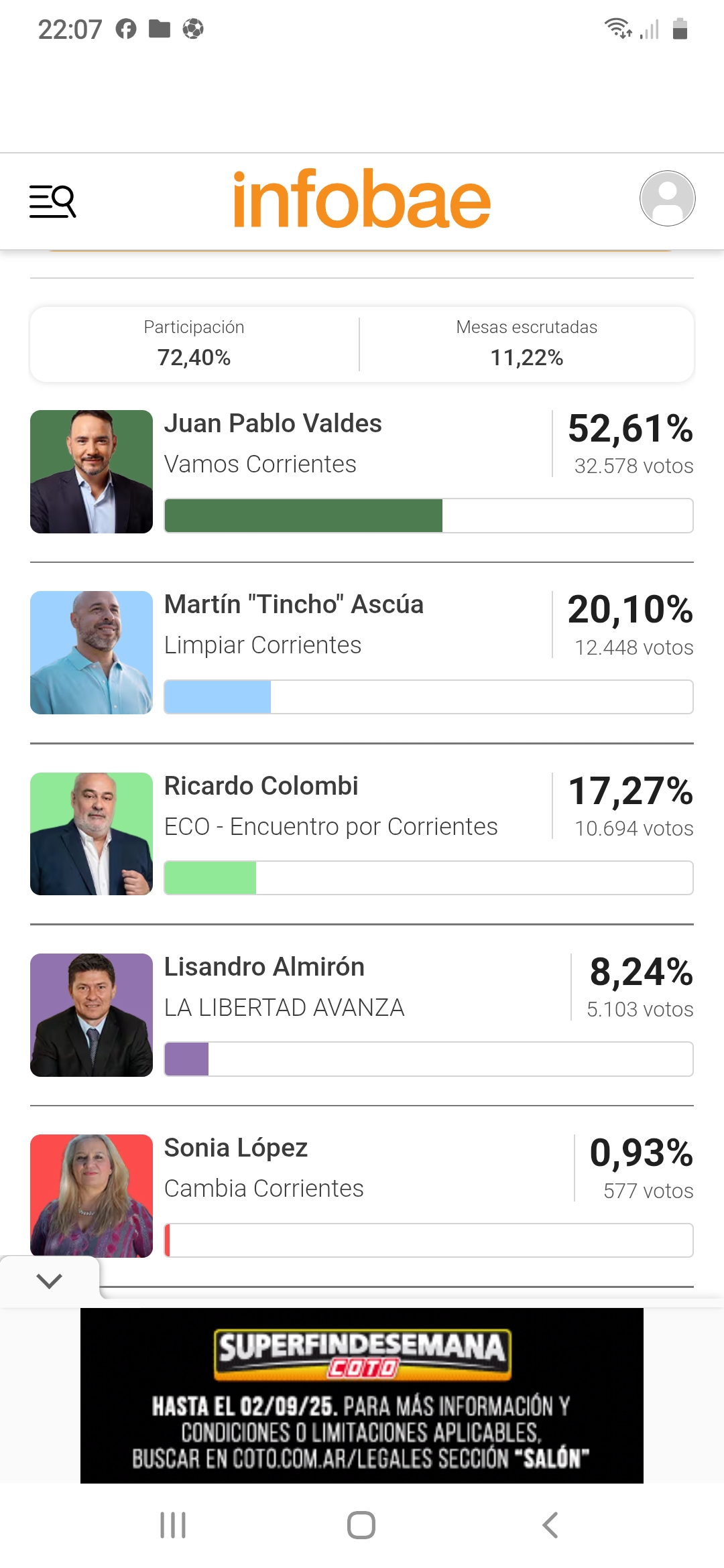Collapse the ad banner with the chevron
The height and width of the screenshot is (1568, 724).
point(50,1281)
